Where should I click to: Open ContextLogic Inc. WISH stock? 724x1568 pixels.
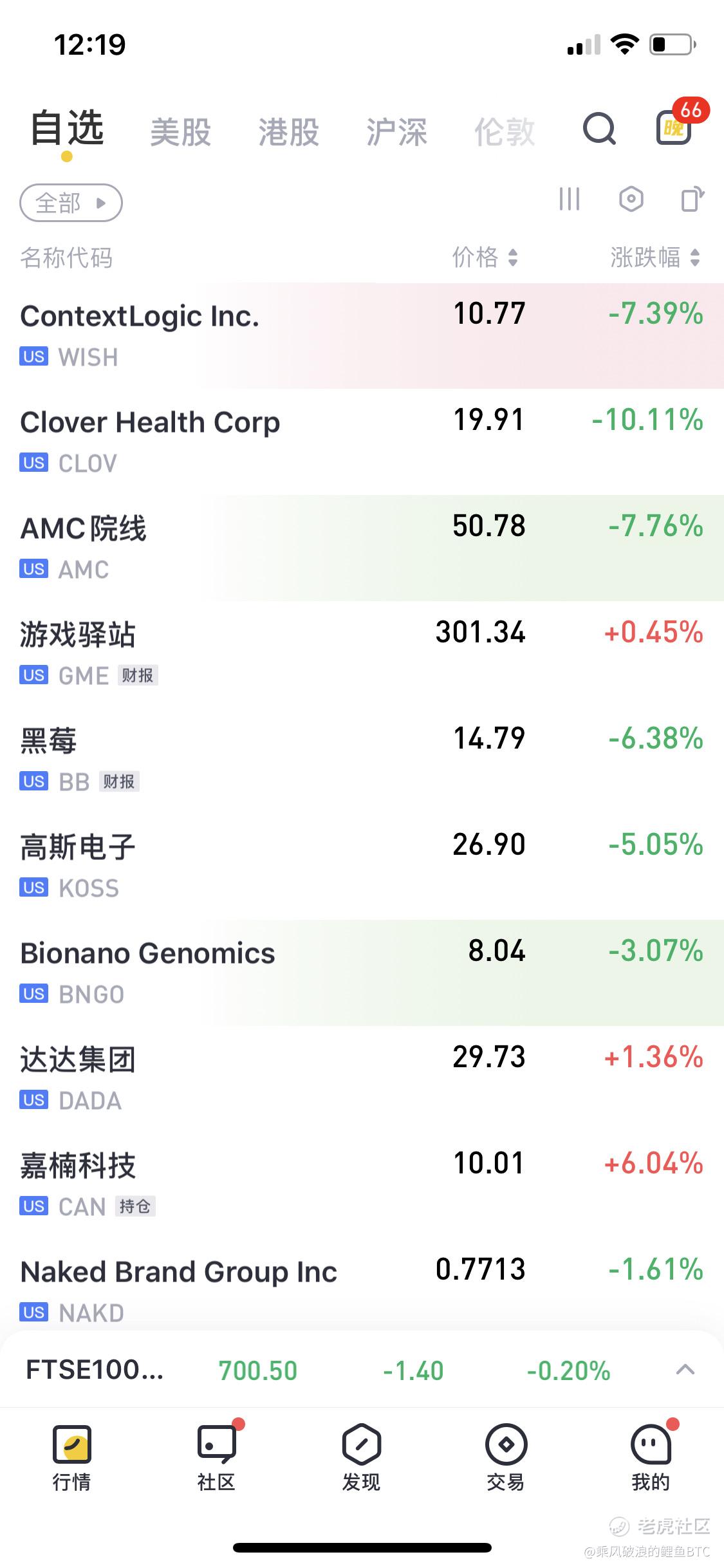(362, 335)
